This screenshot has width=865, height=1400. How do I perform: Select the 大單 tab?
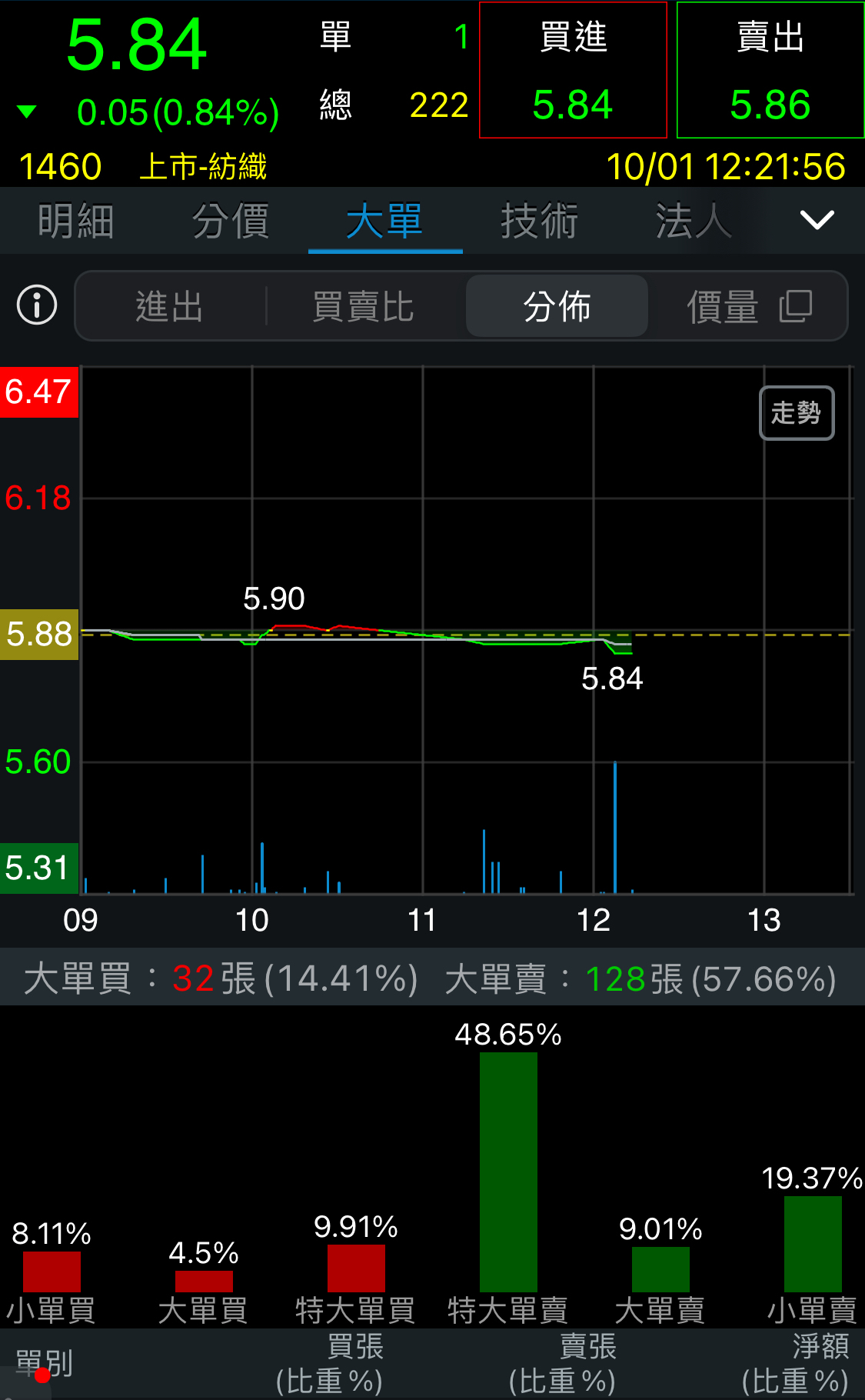pos(384,222)
